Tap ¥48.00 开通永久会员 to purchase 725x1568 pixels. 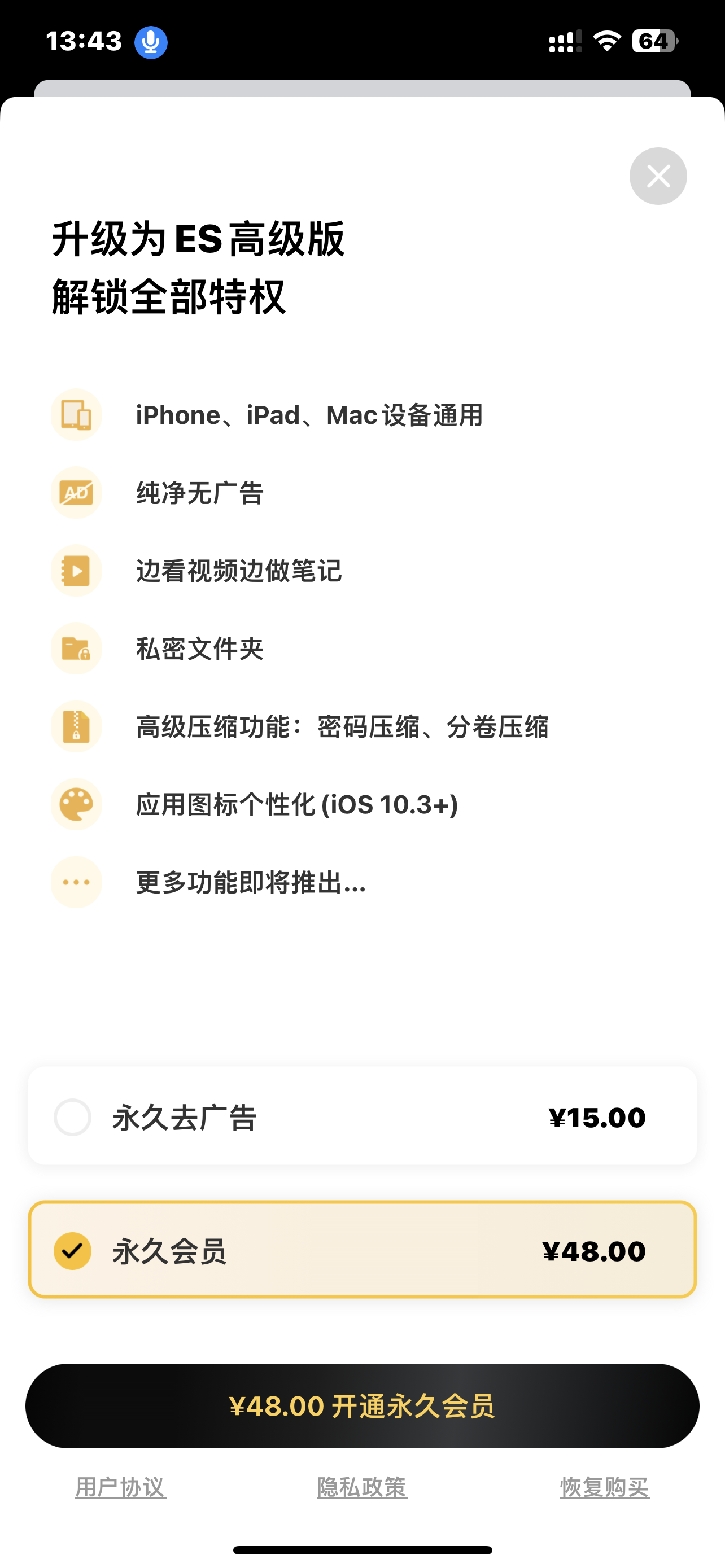[x=362, y=1406]
